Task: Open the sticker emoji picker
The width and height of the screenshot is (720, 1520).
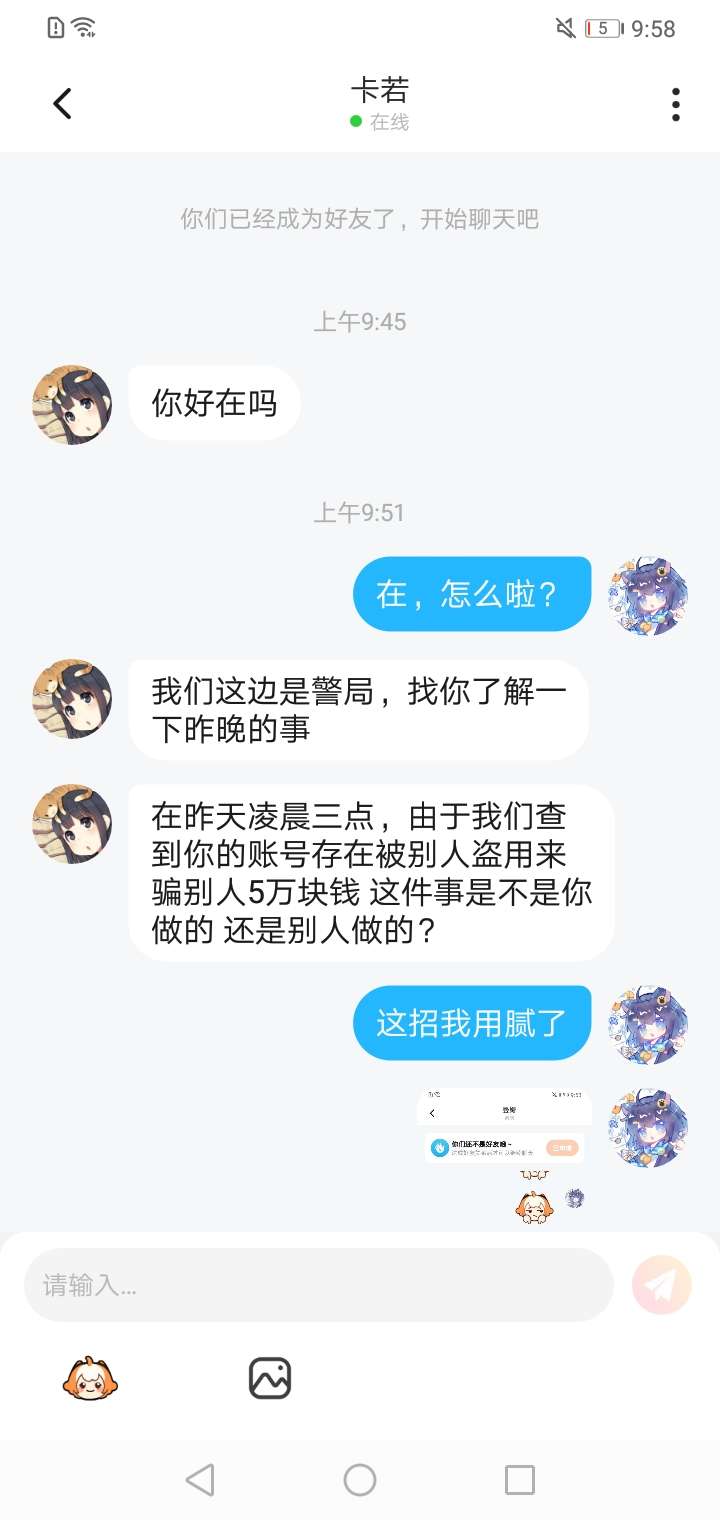Action: click(91, 1379)
